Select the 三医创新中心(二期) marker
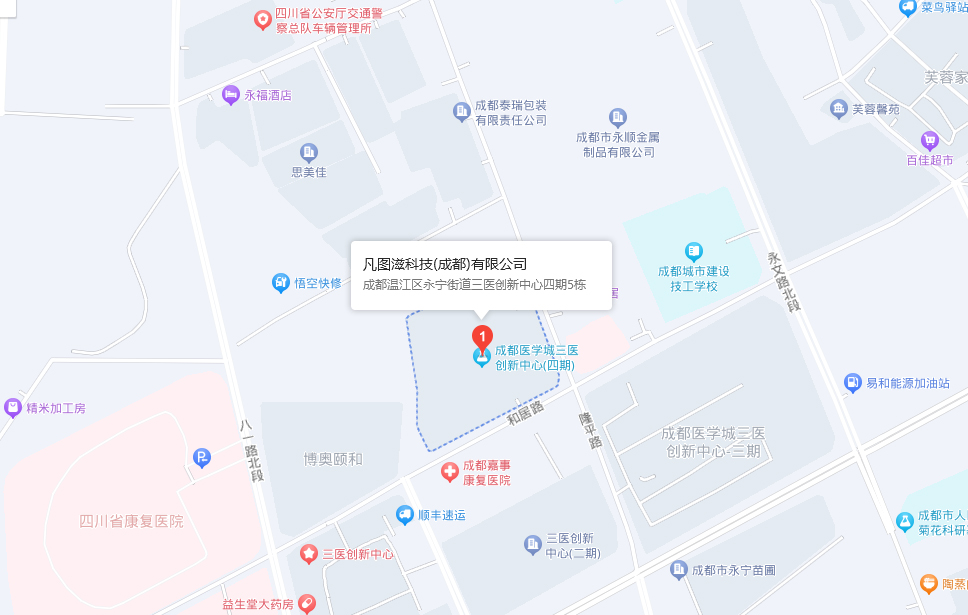 point(533,544)
